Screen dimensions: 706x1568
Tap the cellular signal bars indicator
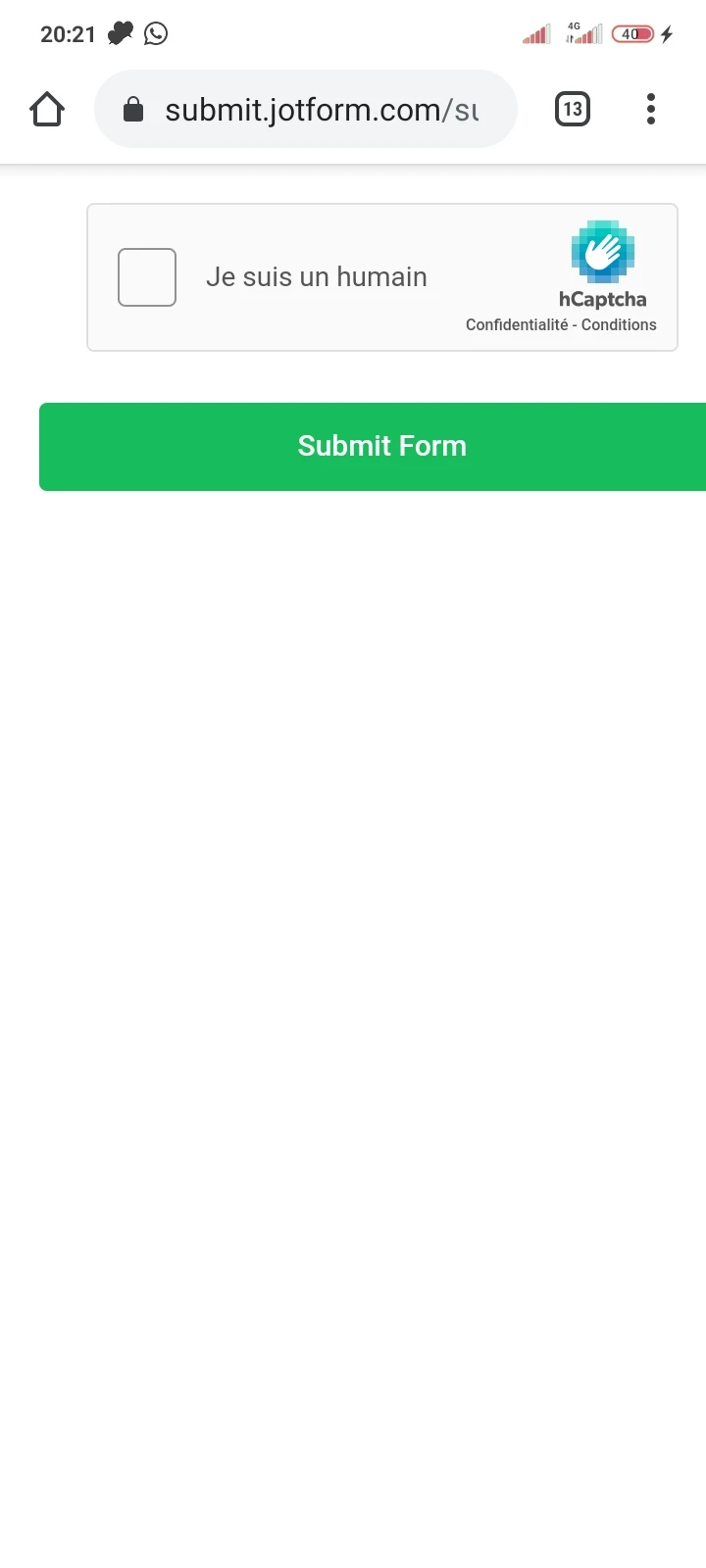point(535,33)
